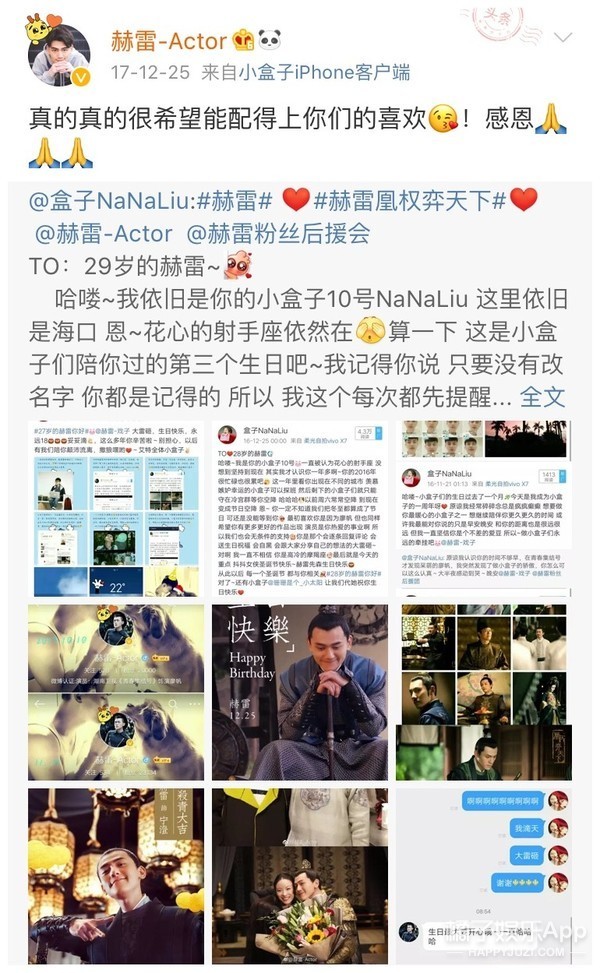The height and width of the screenshot is (973, 600).
Task: Open the 16-11-21 NaNaLiu post screenshot image
Action: [x=484, y=508]
